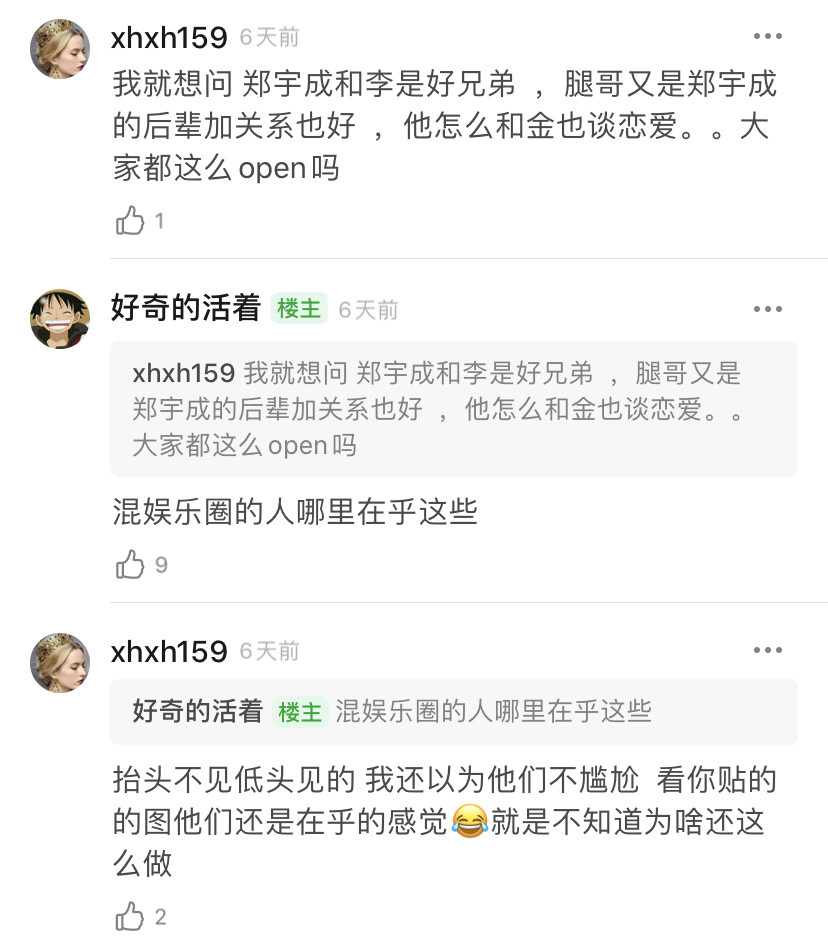Open xhxh159's avatar on the first comment
Viewport: 828px width, 943px height.
[x=60, y=49]
